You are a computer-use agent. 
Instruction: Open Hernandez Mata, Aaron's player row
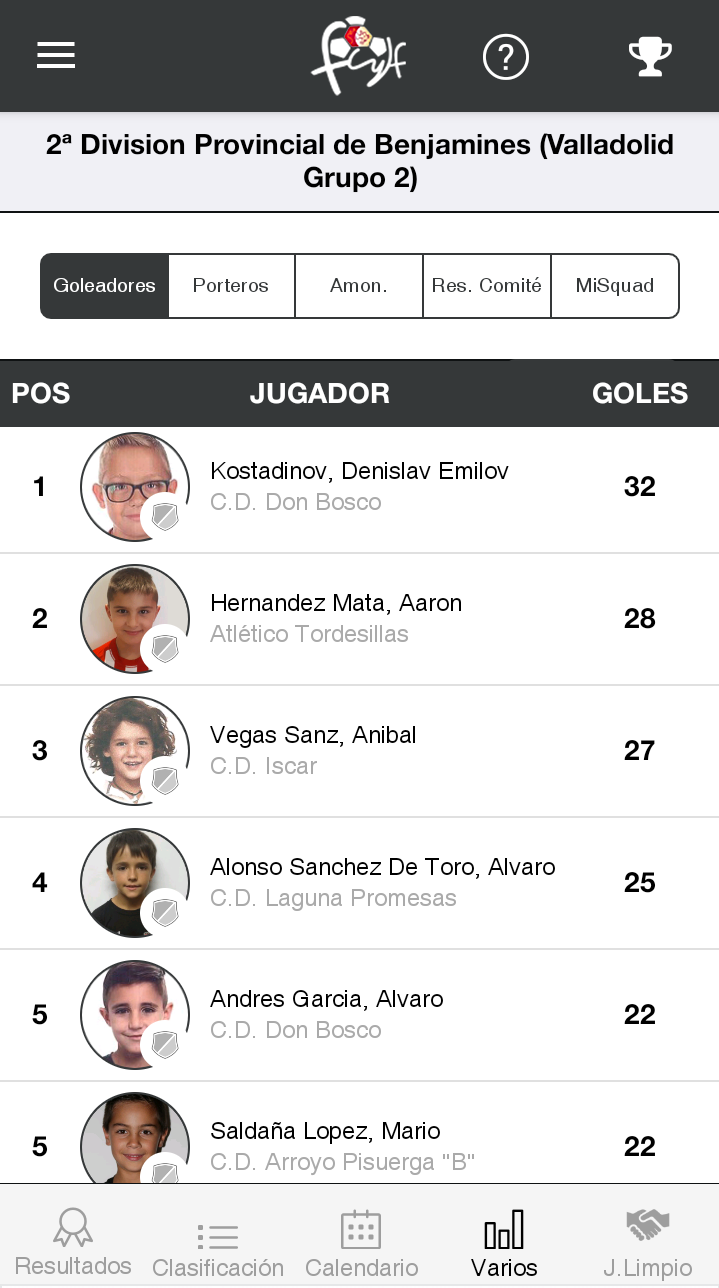(x=359, y=619)
